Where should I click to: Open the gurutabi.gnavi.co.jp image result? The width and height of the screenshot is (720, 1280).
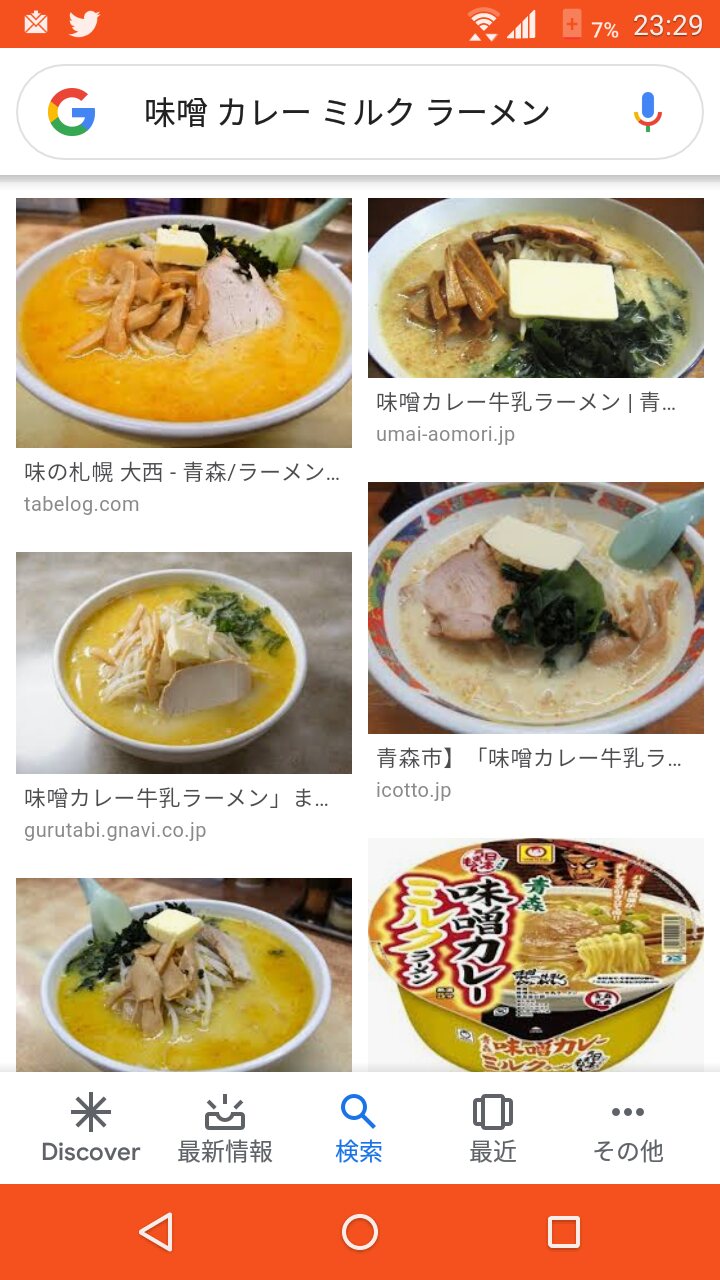point(184,663)
